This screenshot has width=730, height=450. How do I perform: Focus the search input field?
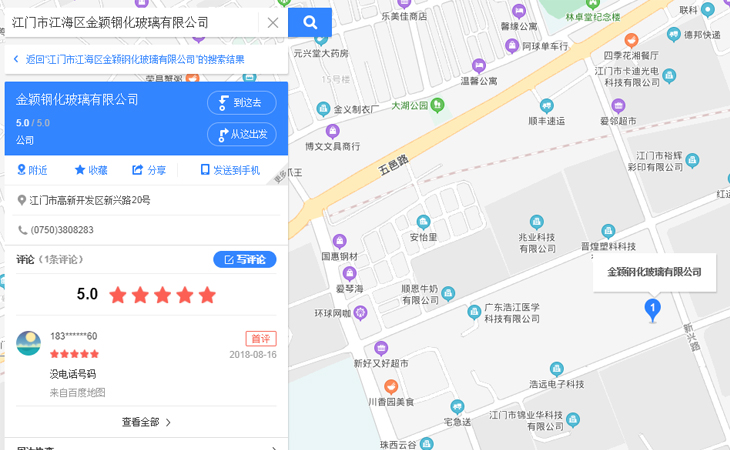click(x=130, y=22)
